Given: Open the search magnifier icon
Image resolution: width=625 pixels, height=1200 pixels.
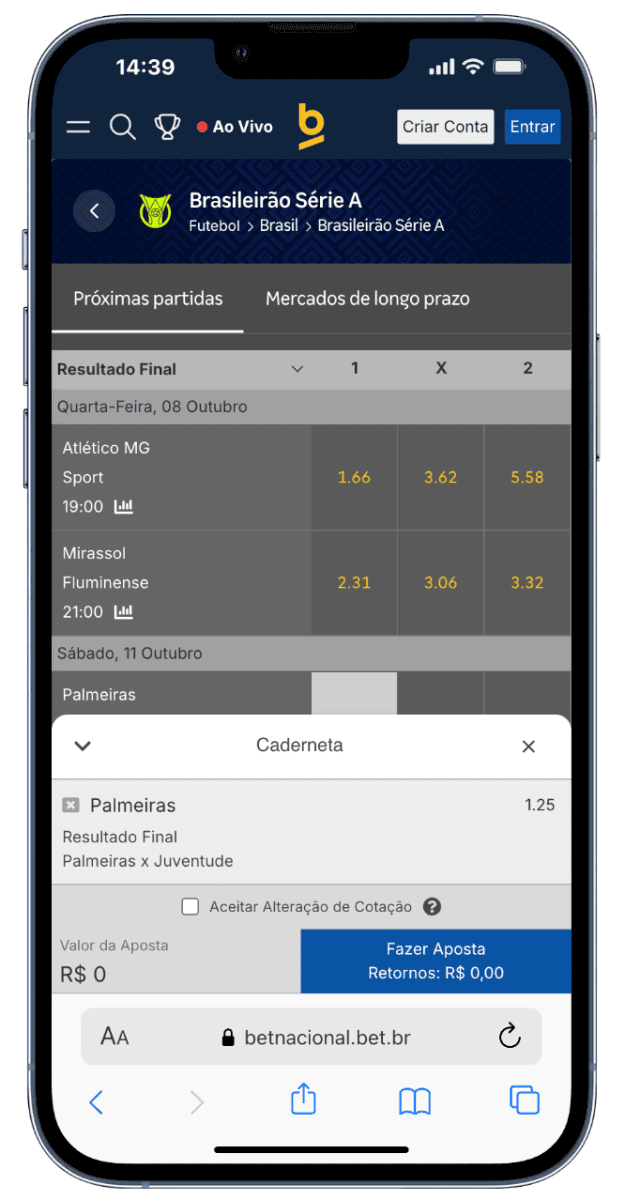Looking at the screenshot, I should point(122,127).
